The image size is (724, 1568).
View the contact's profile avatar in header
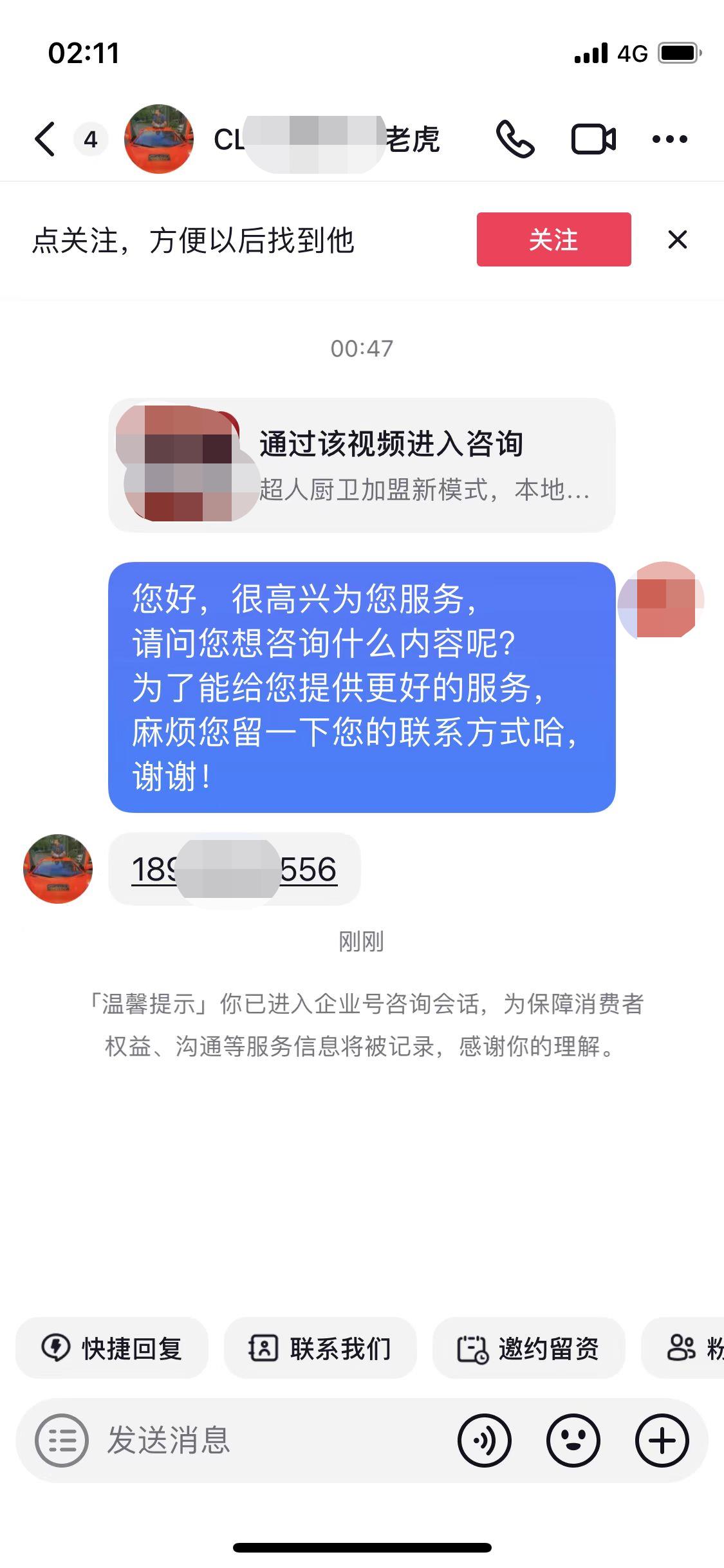[x=158, y=139]
